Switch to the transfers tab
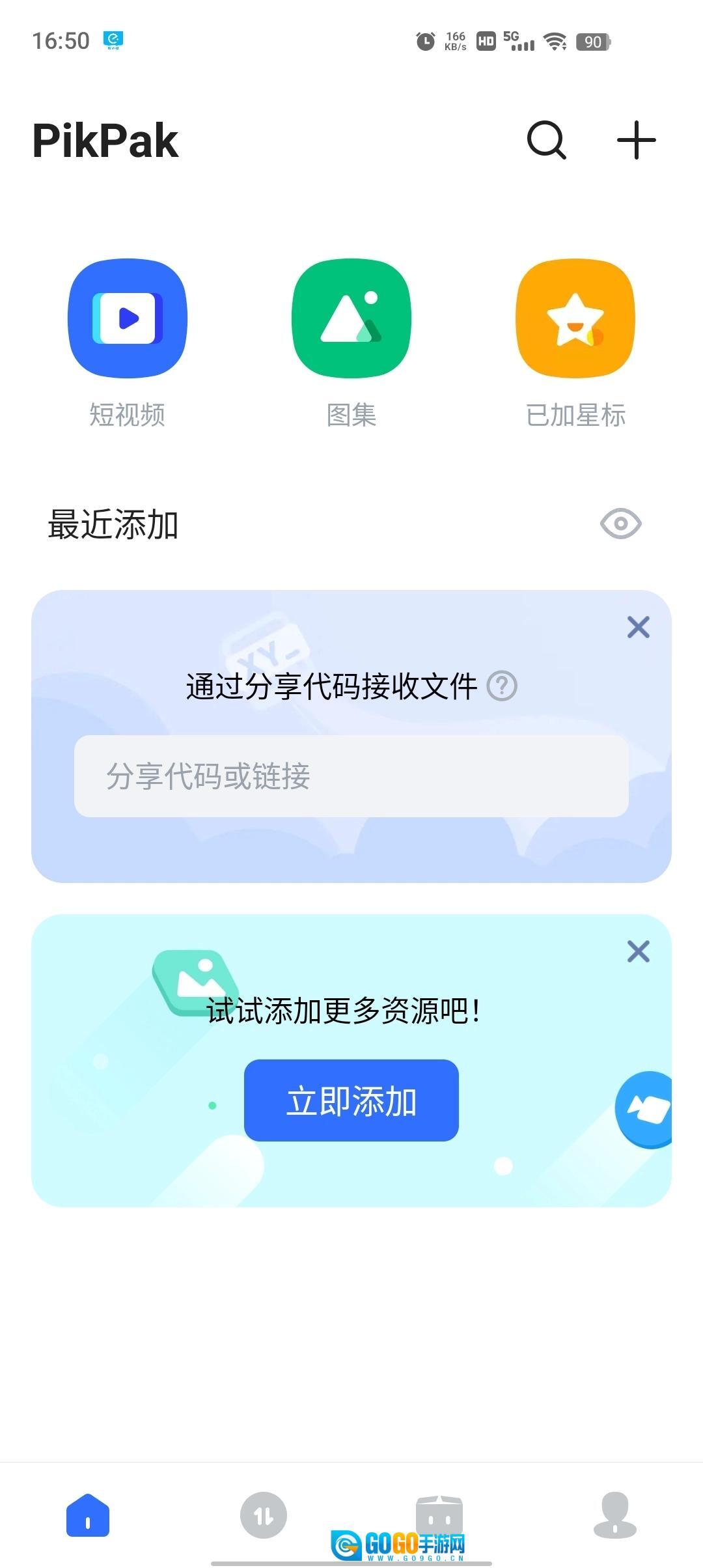This screenshot has width=703, height=1568. coord(264,1516)
